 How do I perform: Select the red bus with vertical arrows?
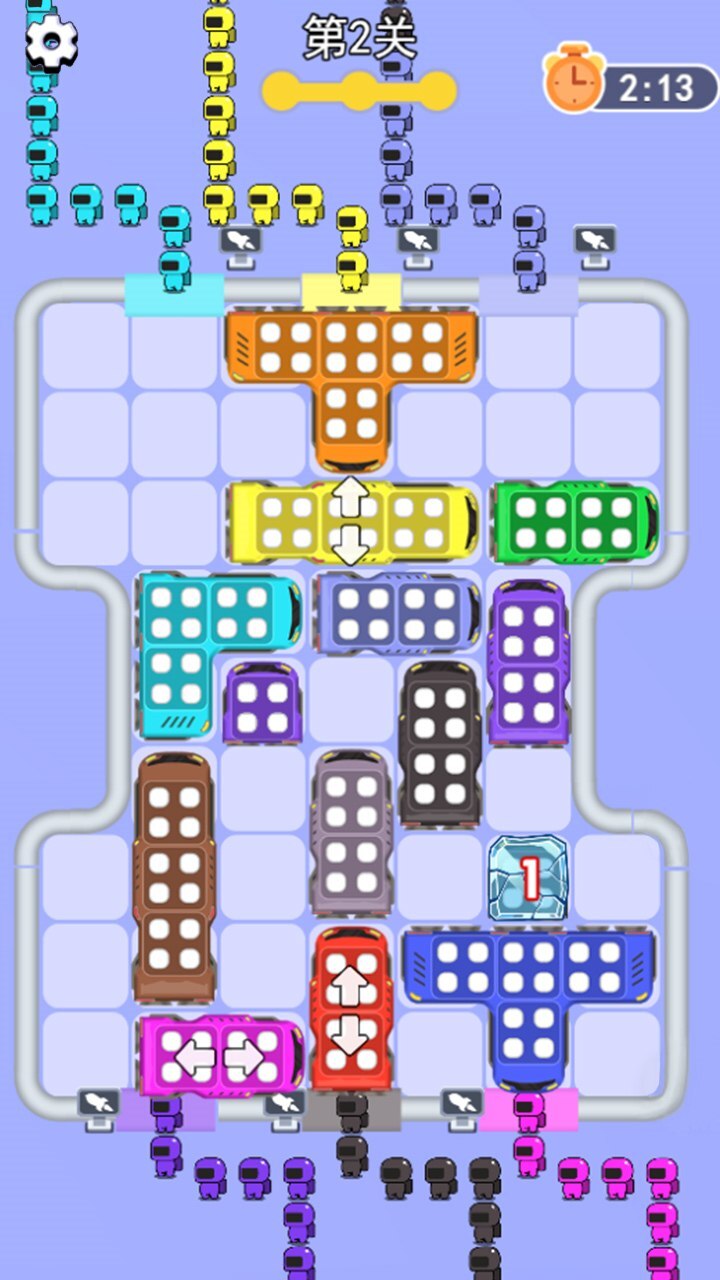[350, 1008]
